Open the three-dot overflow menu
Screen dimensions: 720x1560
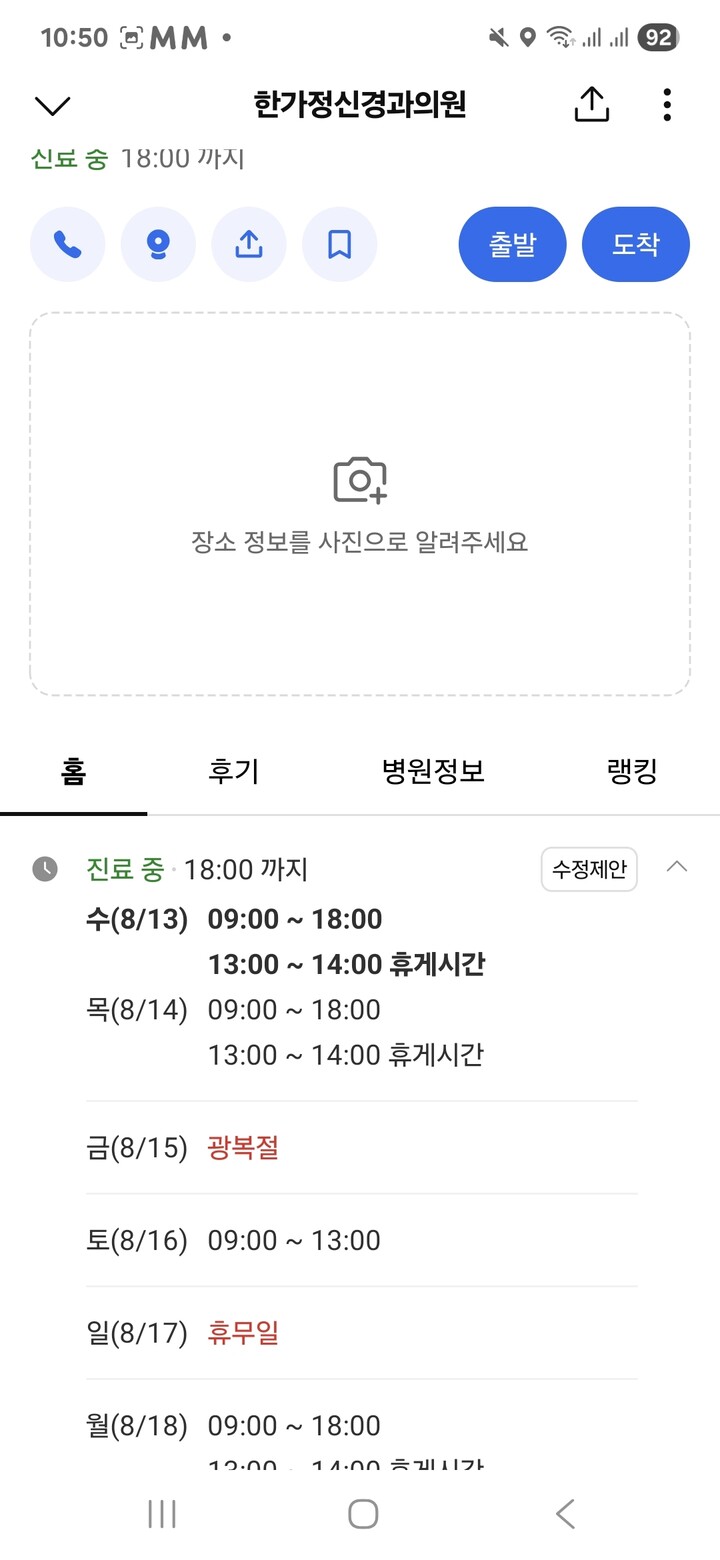(666, 104)
